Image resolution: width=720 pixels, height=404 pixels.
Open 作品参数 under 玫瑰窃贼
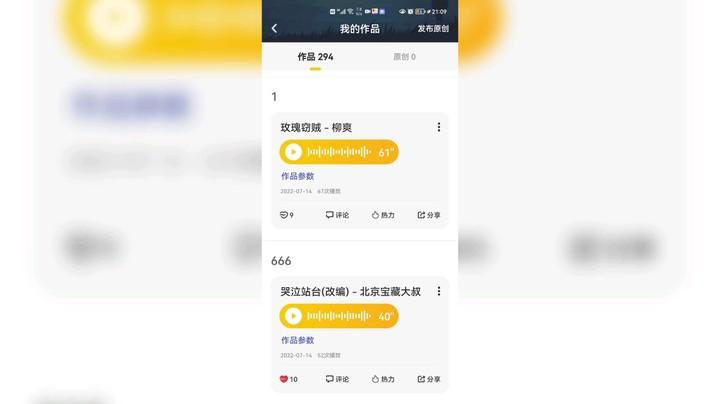[297, 176]
